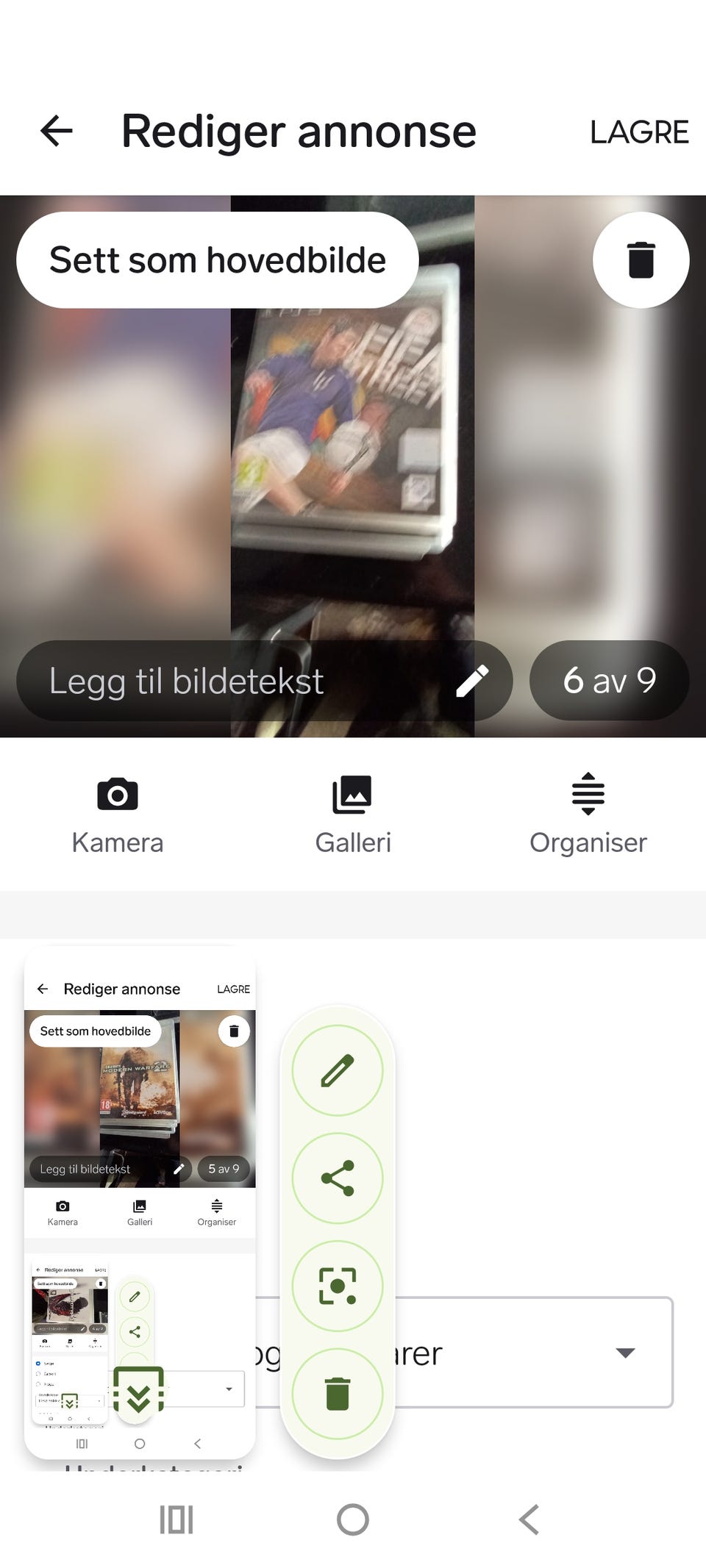The height and width of the screenshot is (1568, 706).
Task: Open the Kamera tool to add a photo
Action: pos(117,812)
